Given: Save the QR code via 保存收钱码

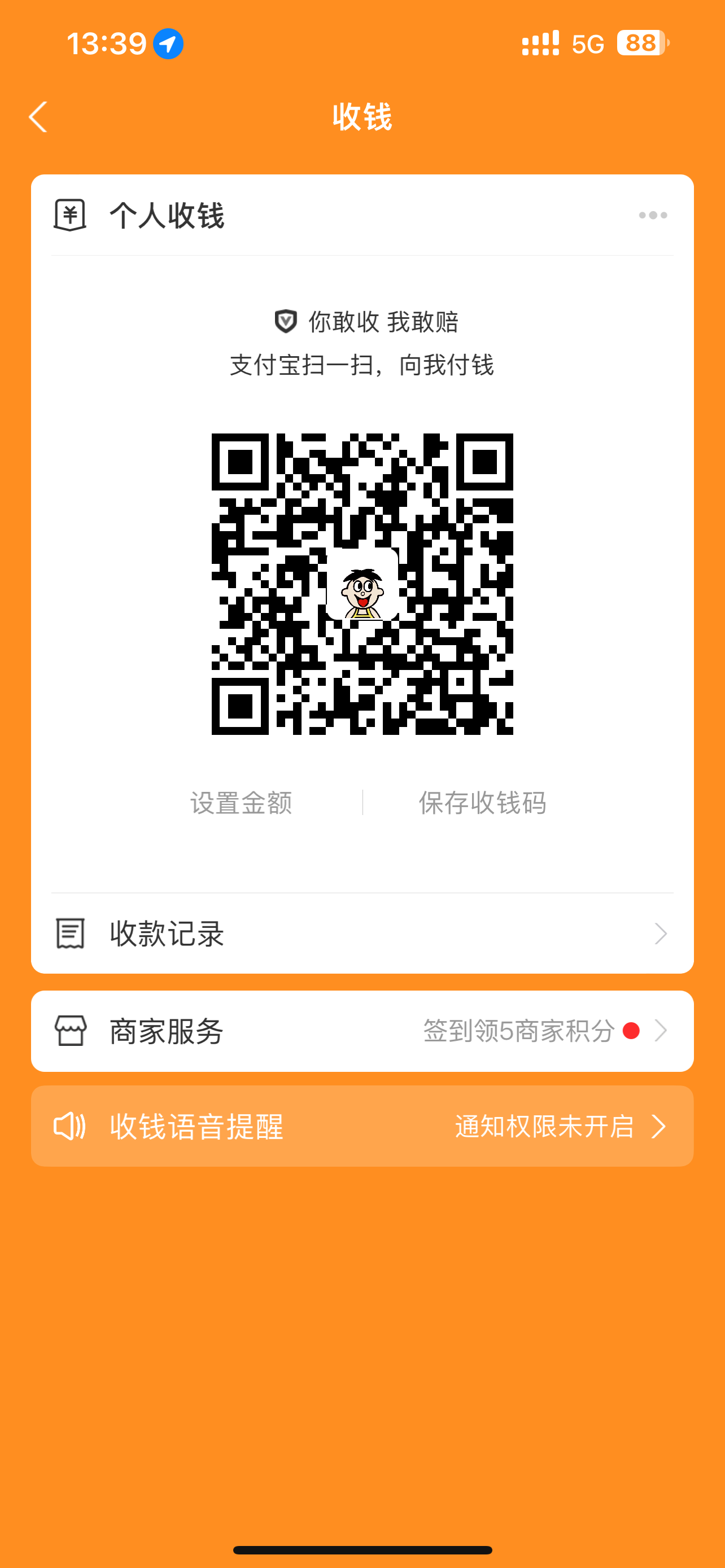Looking at the screenshot, I should tap(482, 803).
